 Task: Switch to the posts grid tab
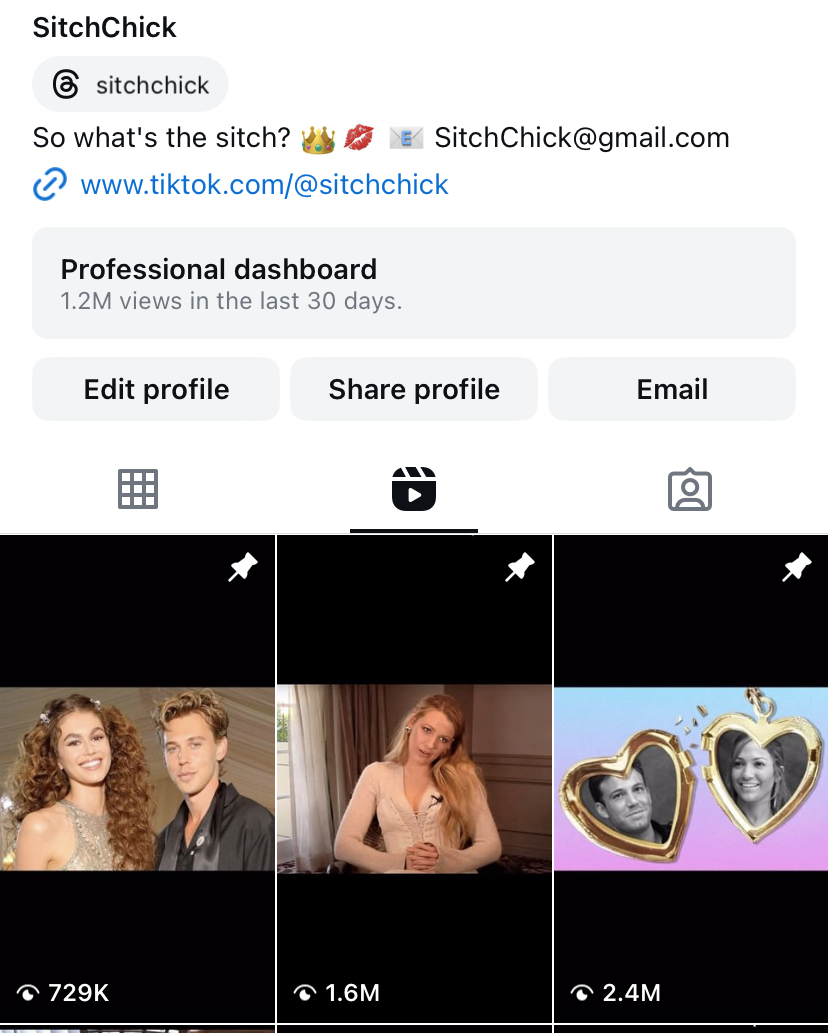point(138,490)
